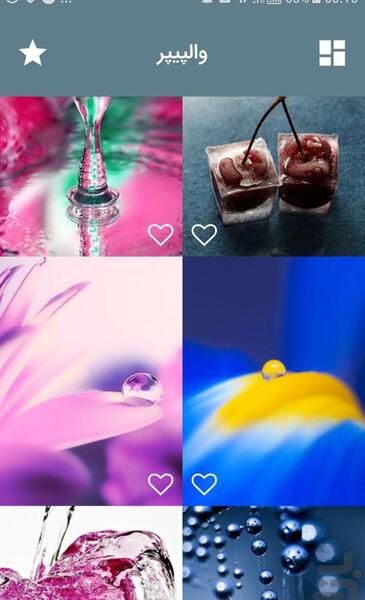The height and width of the screenshot is (600, 365).
Task: Open the blue and yellow petal wallpaper
Action: (274, 381)
